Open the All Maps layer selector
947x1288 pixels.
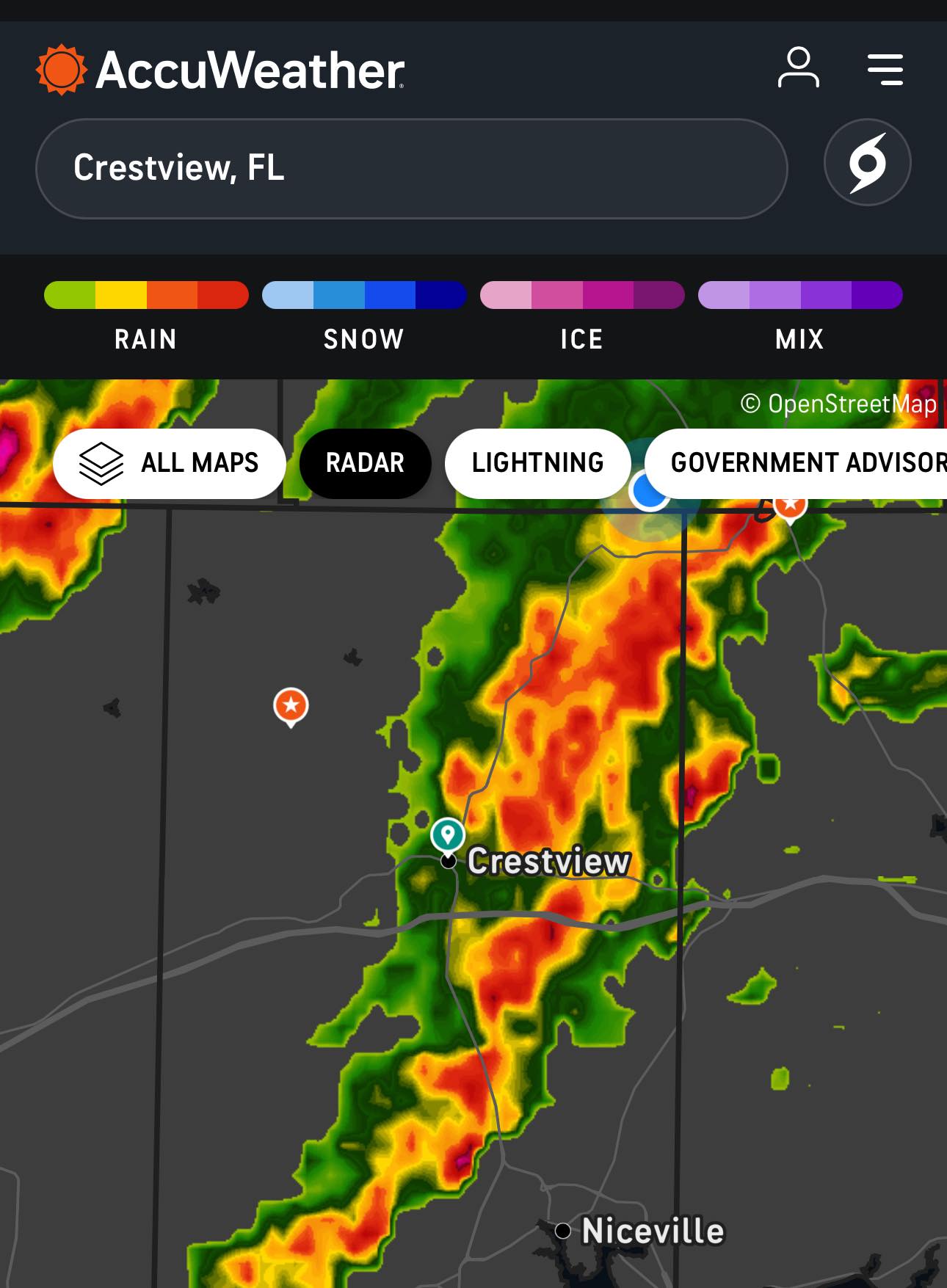[x=170, y=463]
